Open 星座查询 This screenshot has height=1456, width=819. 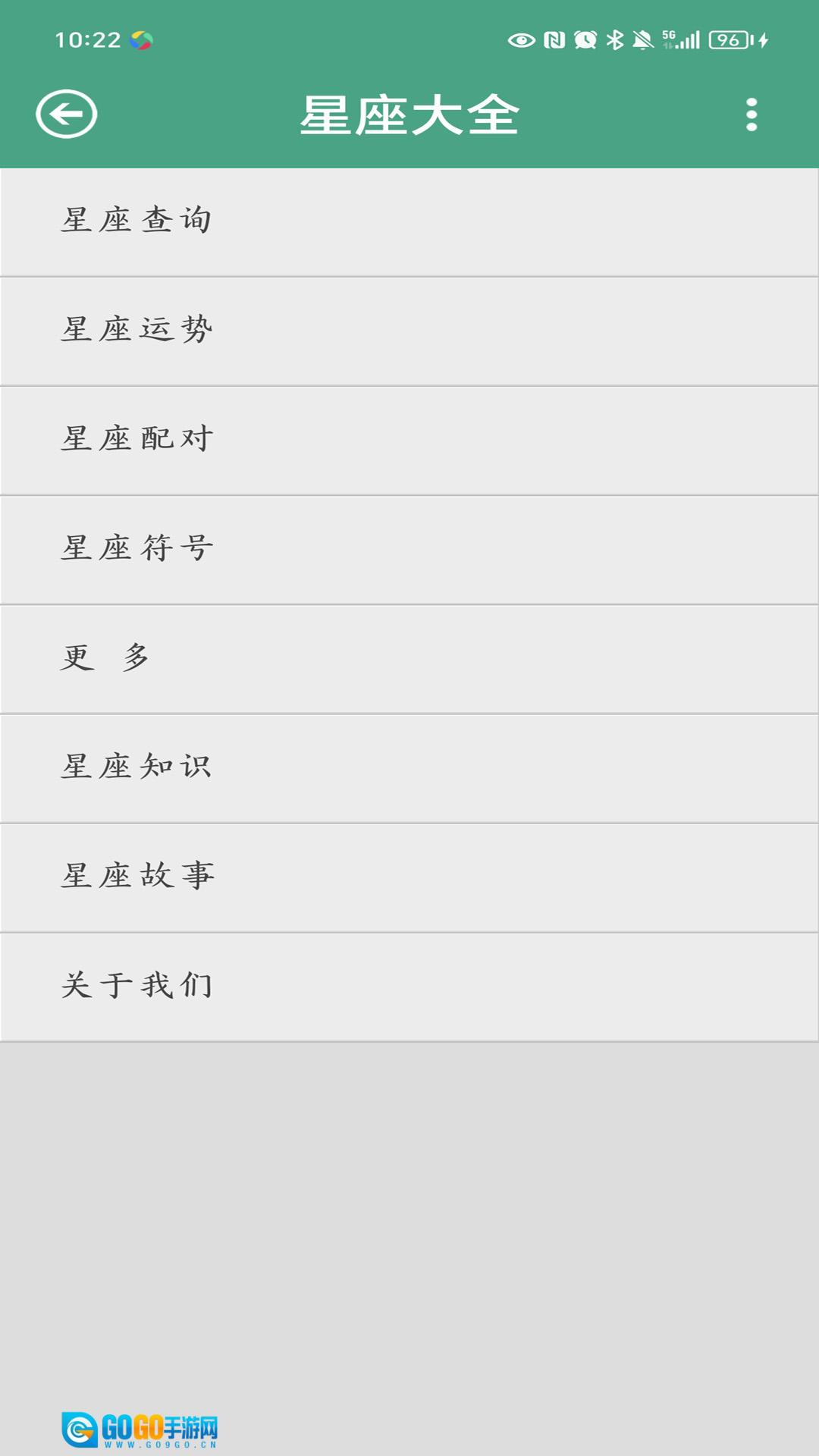point(409,221)
